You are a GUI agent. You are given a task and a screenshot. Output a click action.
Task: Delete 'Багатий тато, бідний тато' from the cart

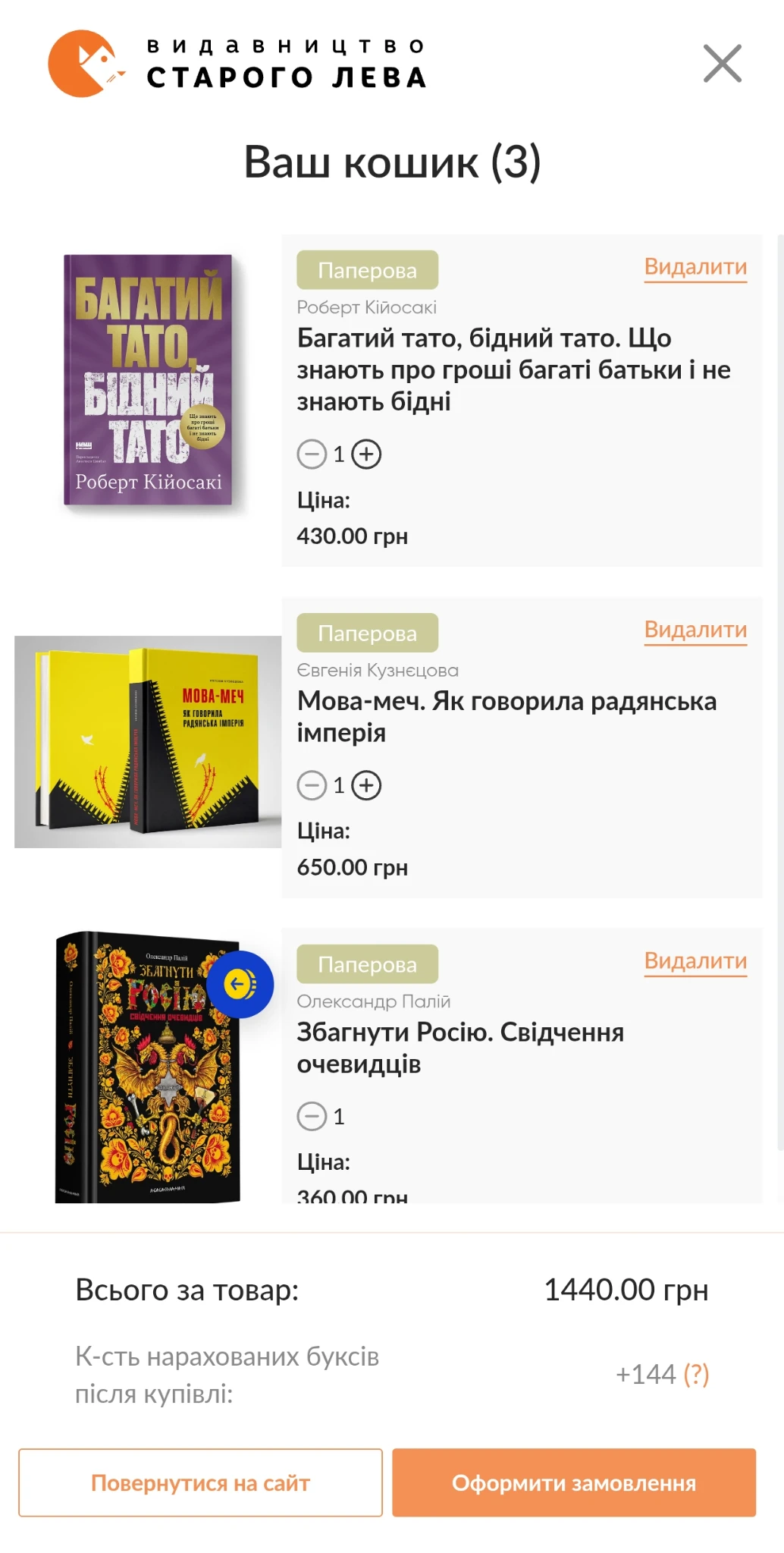tap(695, 267)
